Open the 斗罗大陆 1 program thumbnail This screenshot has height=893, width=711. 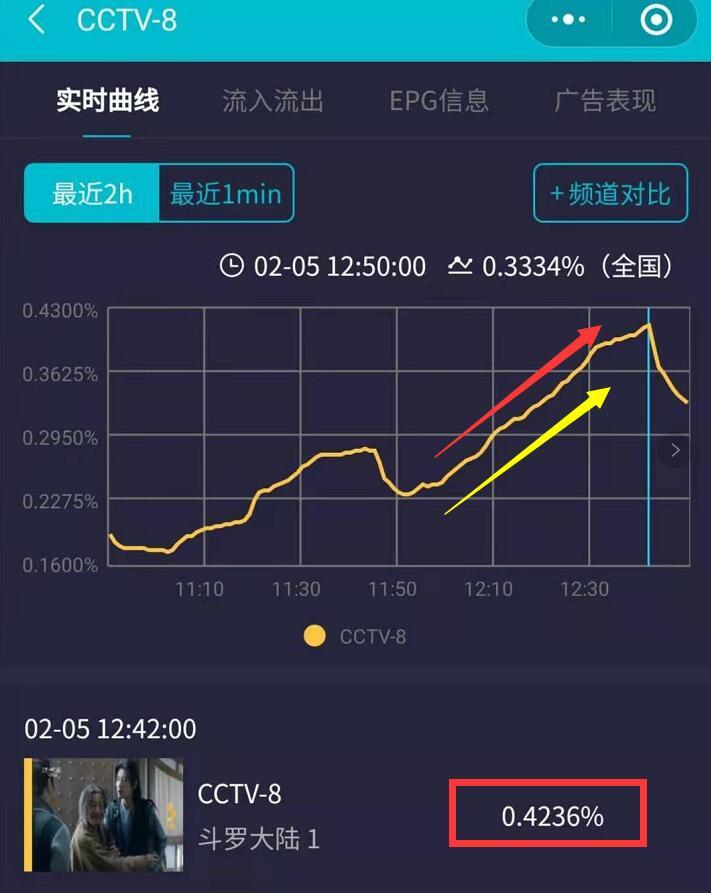click(104, 814)
